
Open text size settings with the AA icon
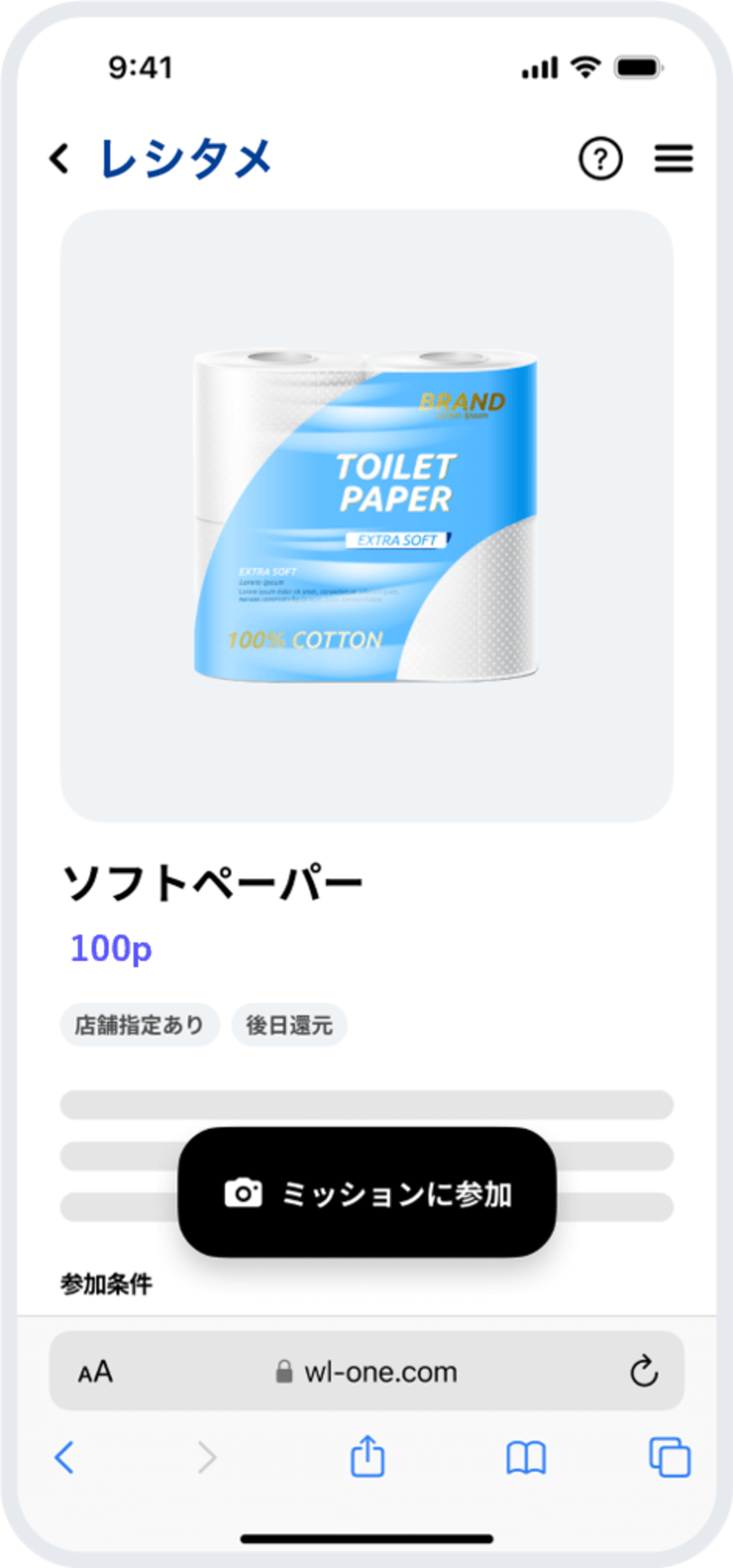click(x=94, y=1371)
